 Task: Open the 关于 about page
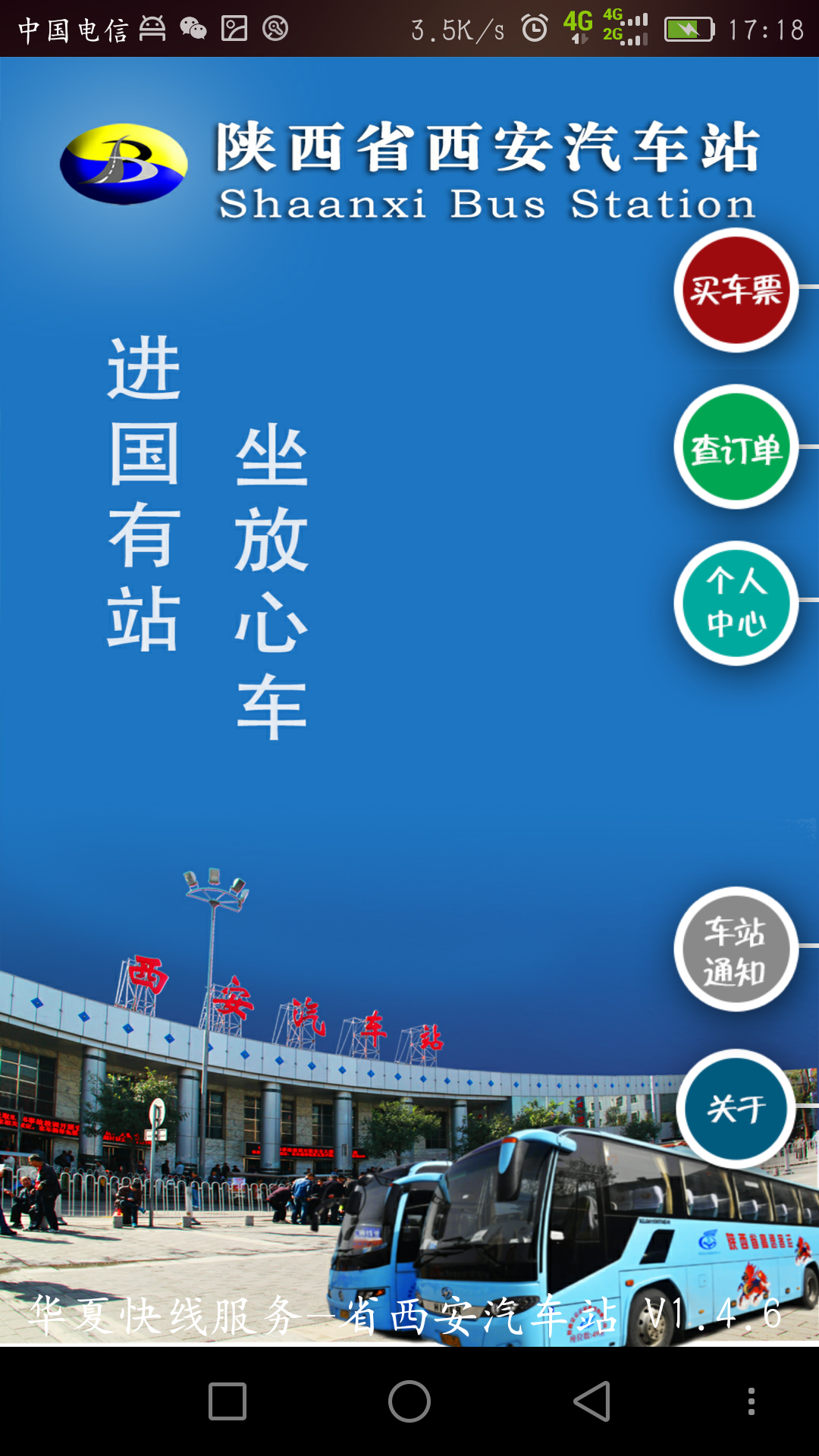pos(736,1109)
